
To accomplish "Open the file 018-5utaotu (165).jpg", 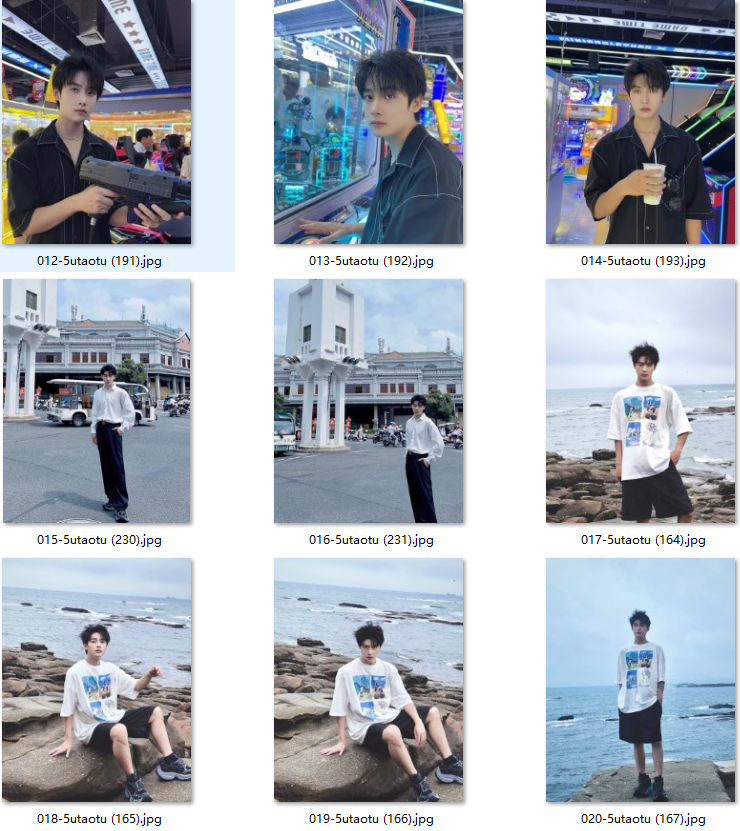I will pos(97,680).
